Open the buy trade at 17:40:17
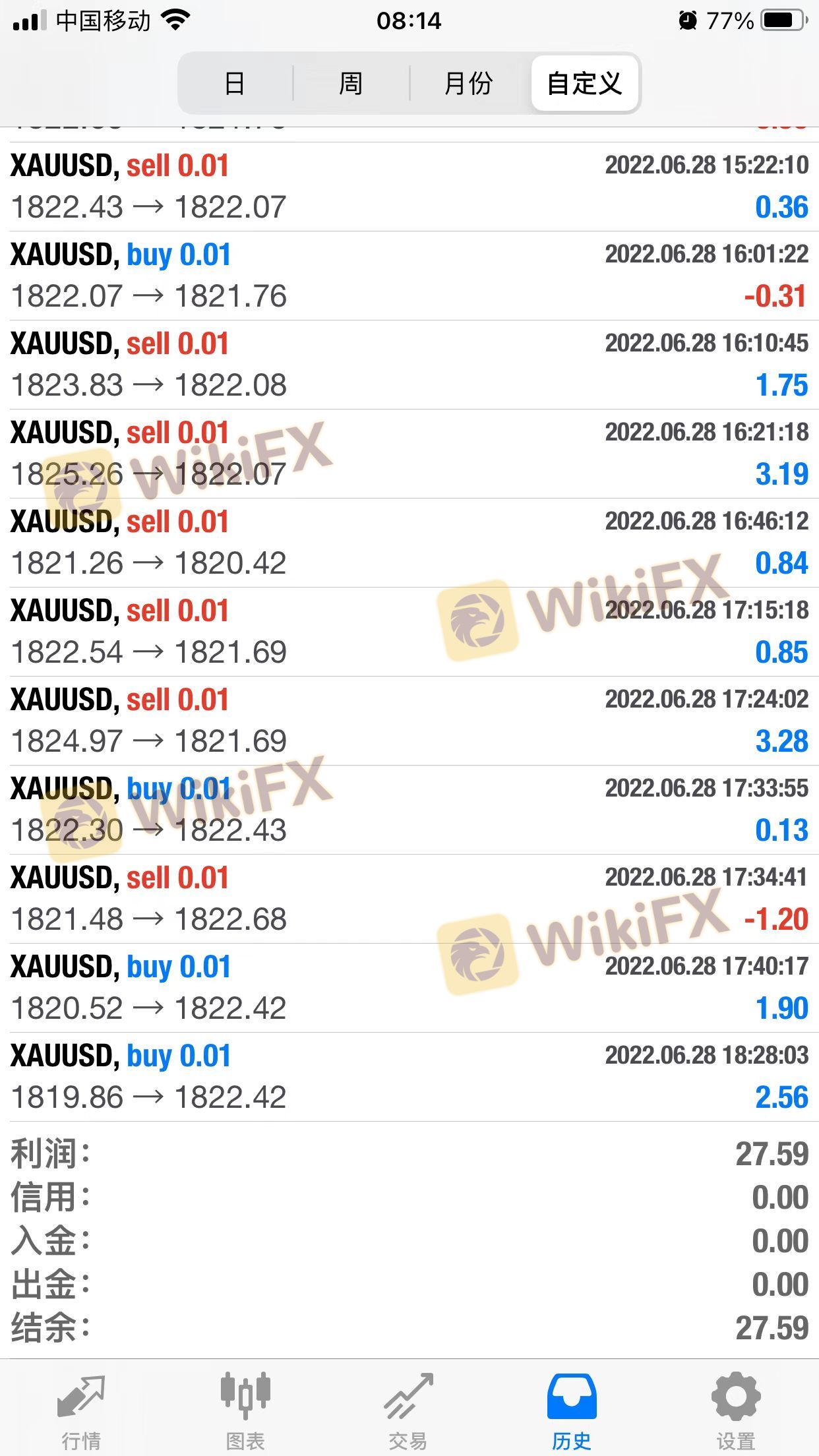This screenshot has height=1456, width=819. tap(409, 988)
